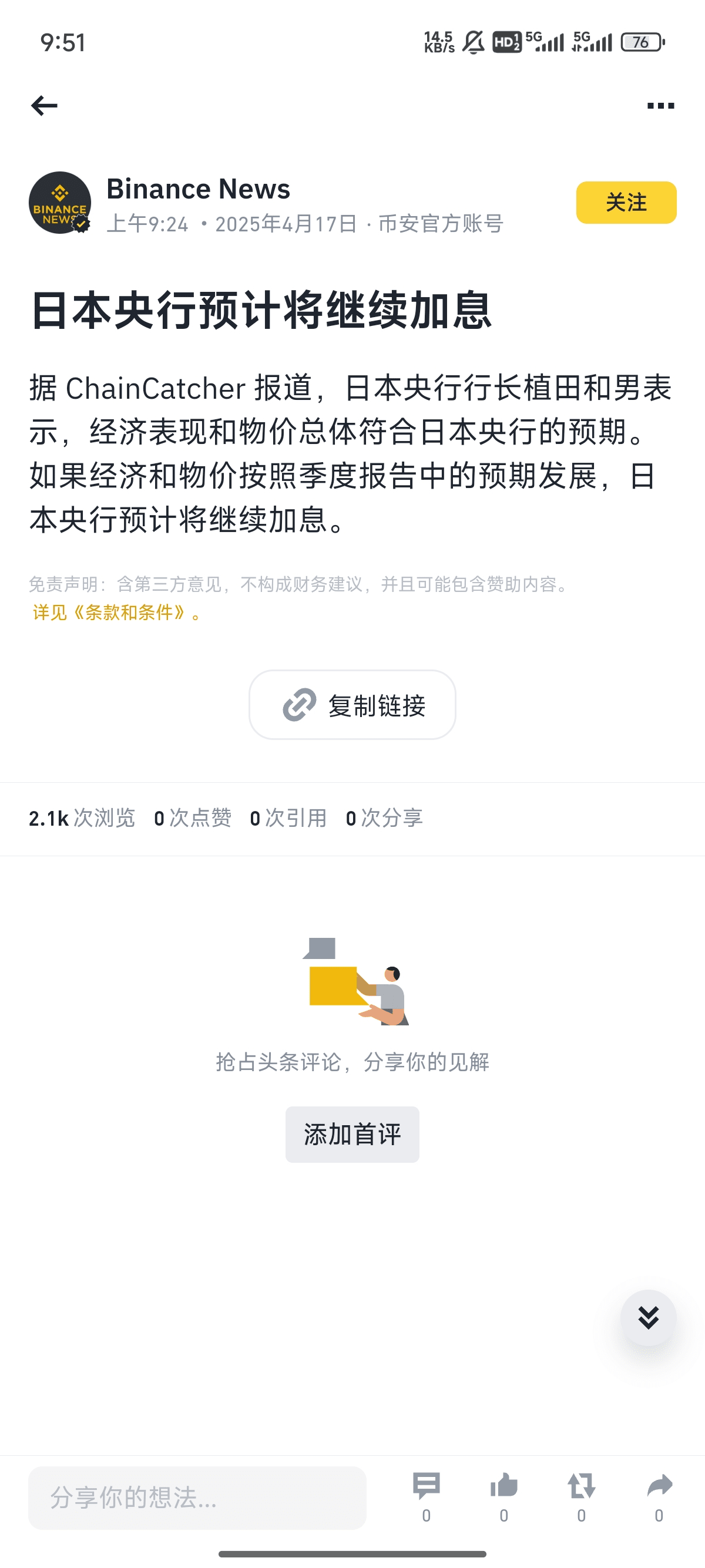Copy the article link via 复制链接
This screenshot has width=705, height=1568.
[352, 705]
